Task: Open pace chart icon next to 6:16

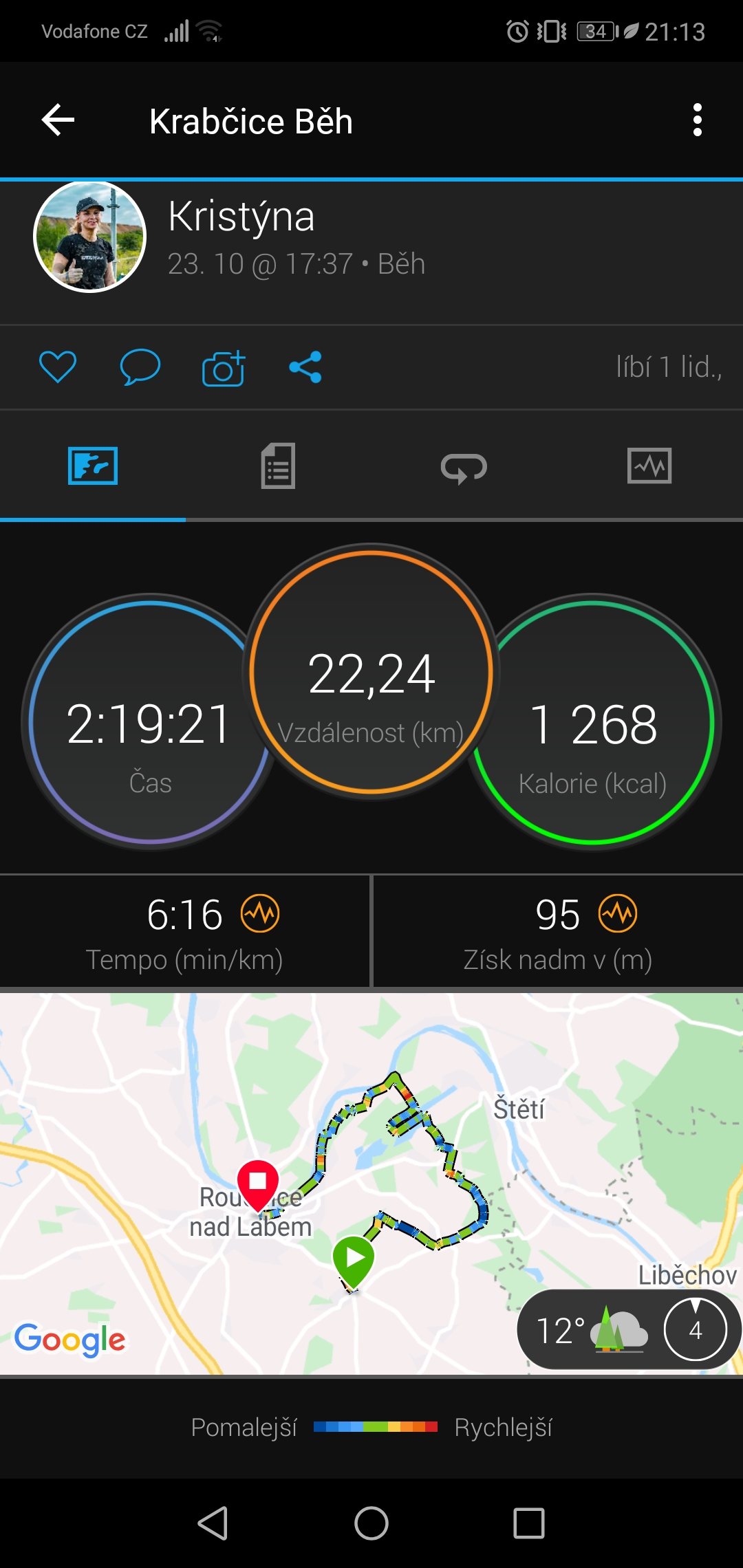Action: click(x=260, y=913)
